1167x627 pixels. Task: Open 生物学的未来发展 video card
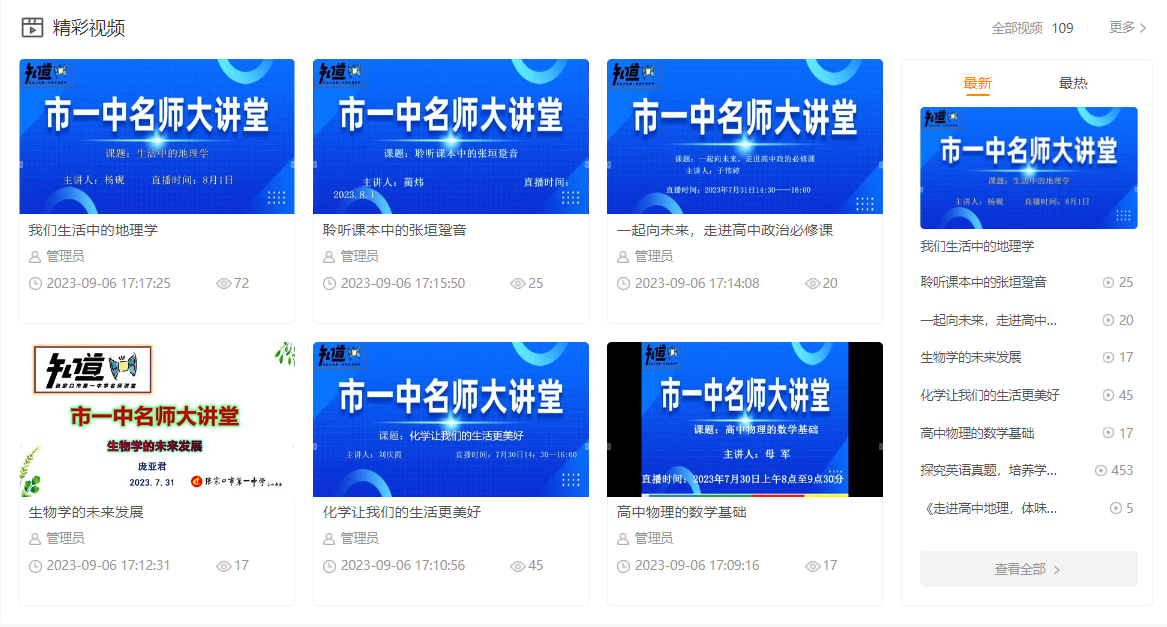pyautogui.click(x=157, y=419)
